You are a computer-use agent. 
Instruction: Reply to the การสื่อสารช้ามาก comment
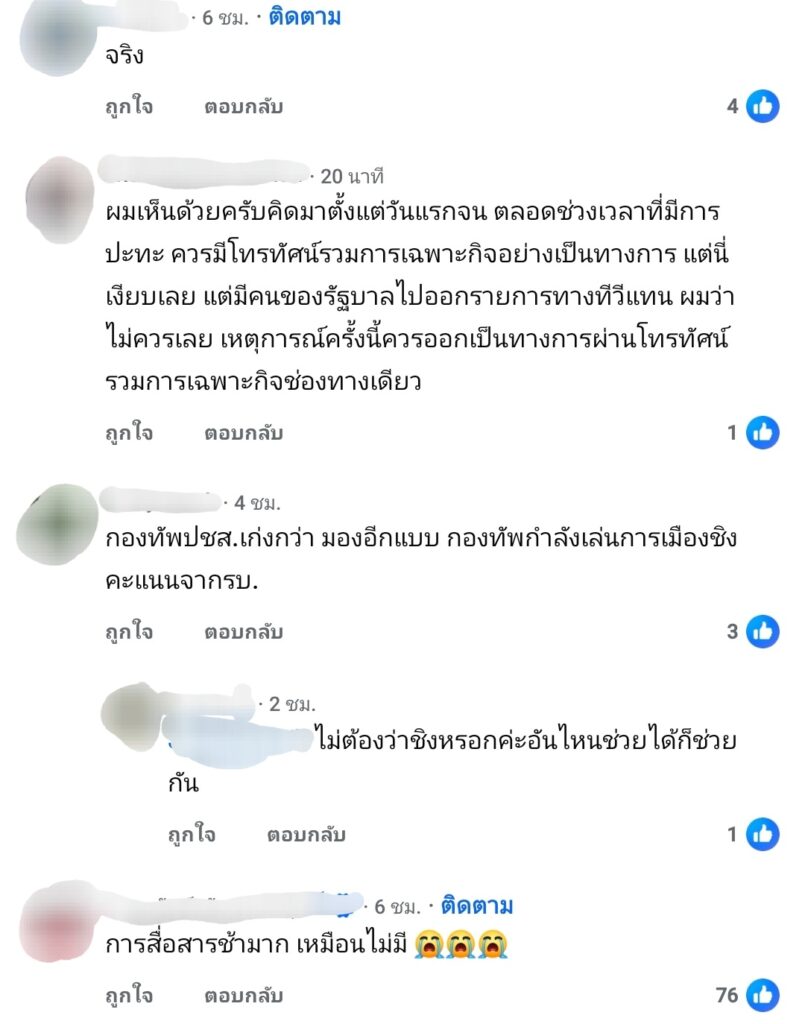click(244, 996)
